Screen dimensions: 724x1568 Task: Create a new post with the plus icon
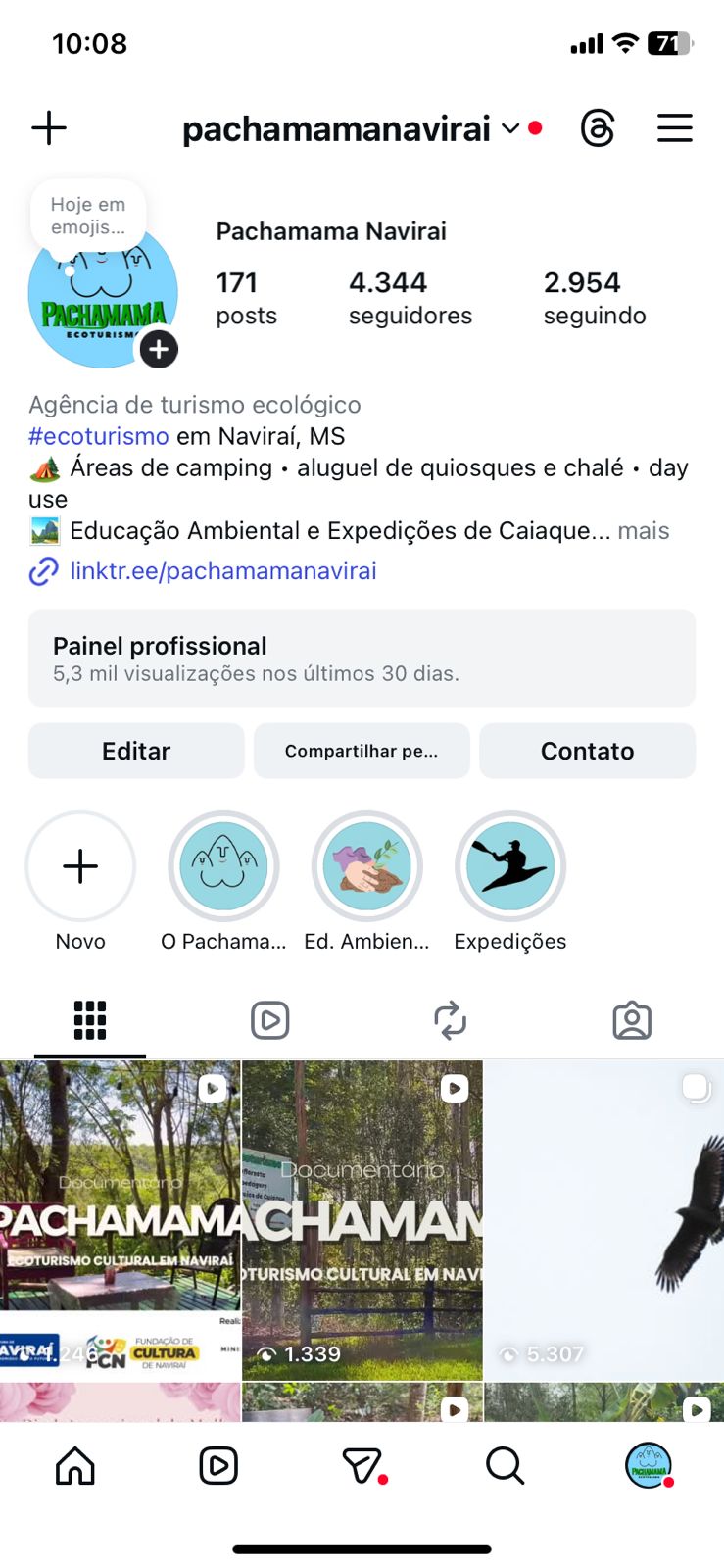[49, 127]
